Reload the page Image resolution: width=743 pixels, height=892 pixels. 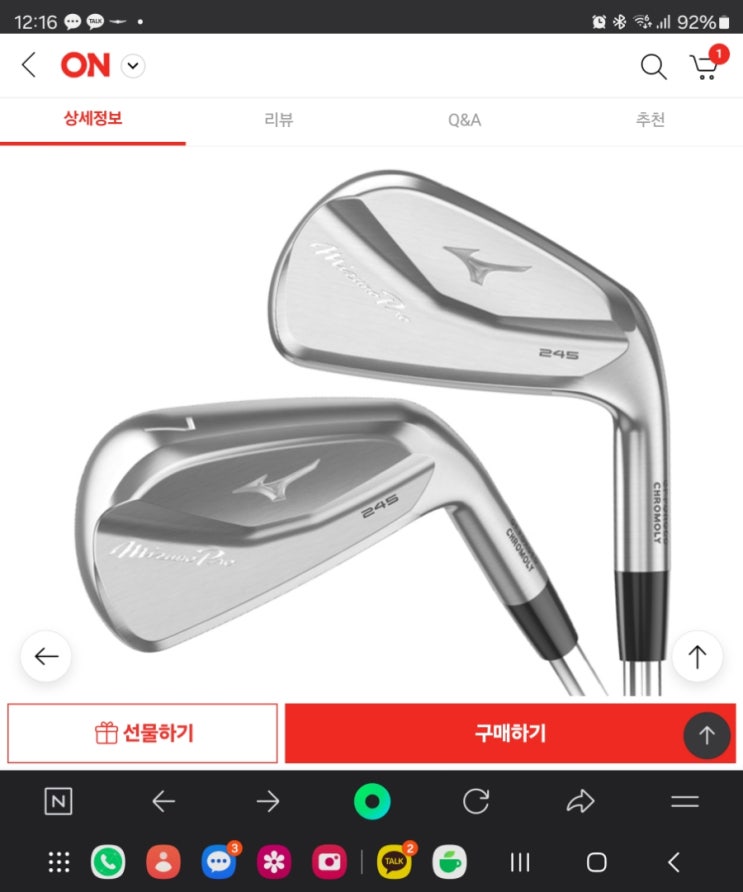476,802
